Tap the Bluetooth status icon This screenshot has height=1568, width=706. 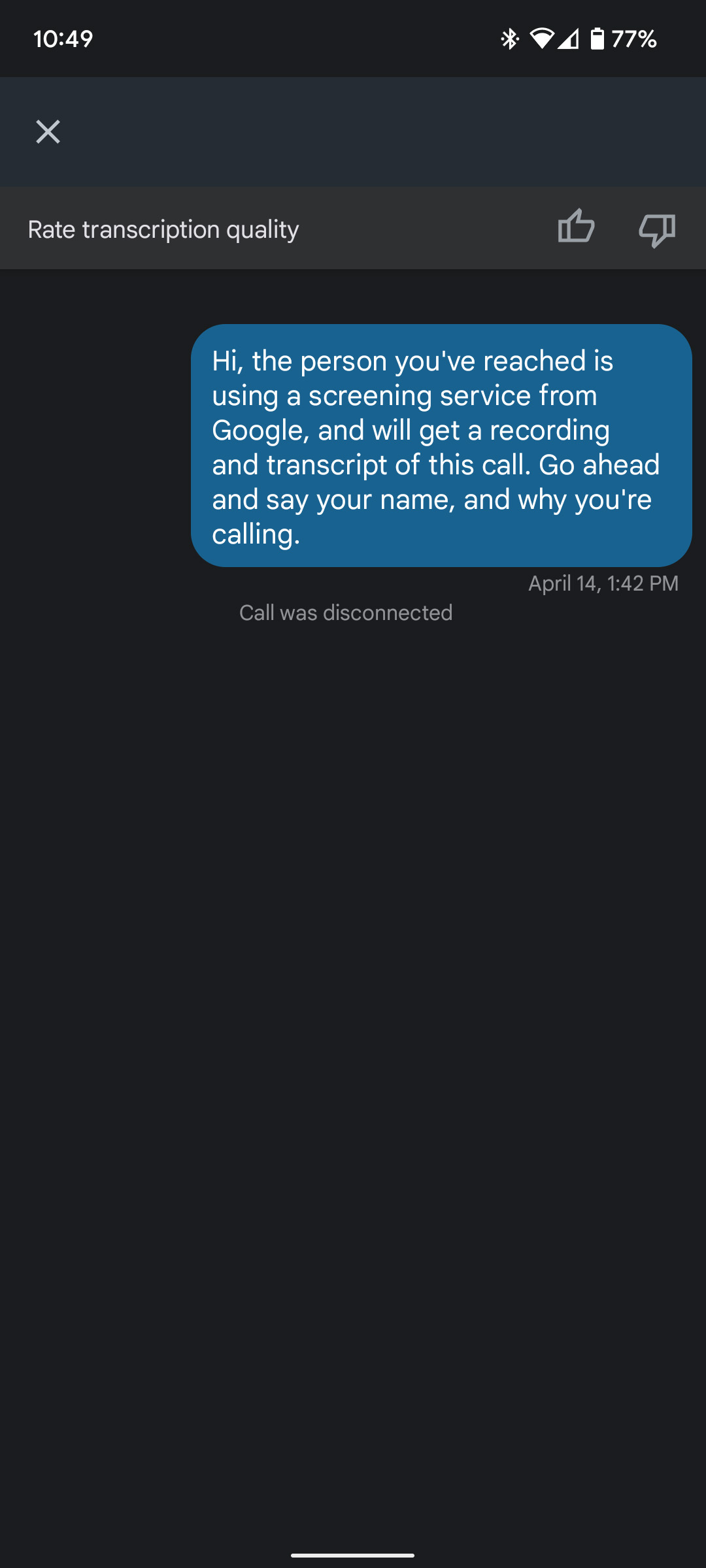(x=509, y=39)
